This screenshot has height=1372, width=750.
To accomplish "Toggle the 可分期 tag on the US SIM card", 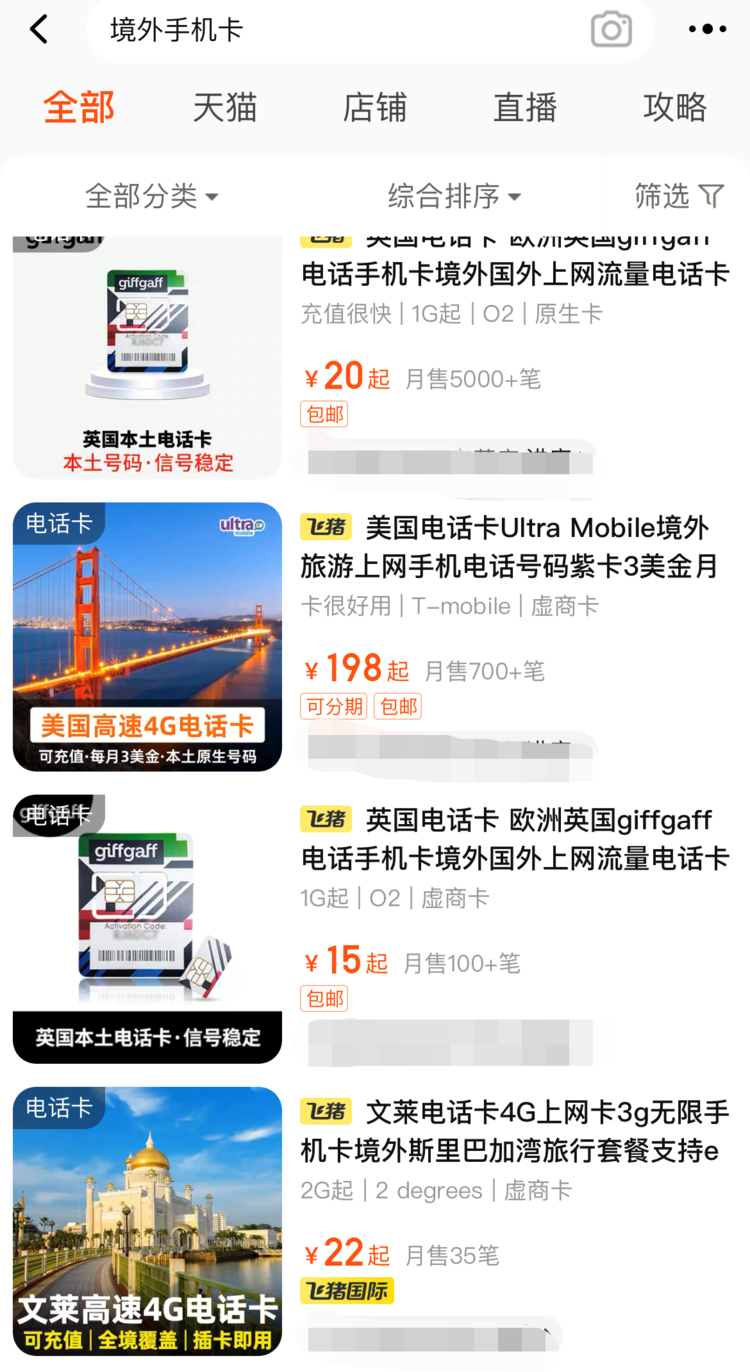I will [x=332, y=705].
